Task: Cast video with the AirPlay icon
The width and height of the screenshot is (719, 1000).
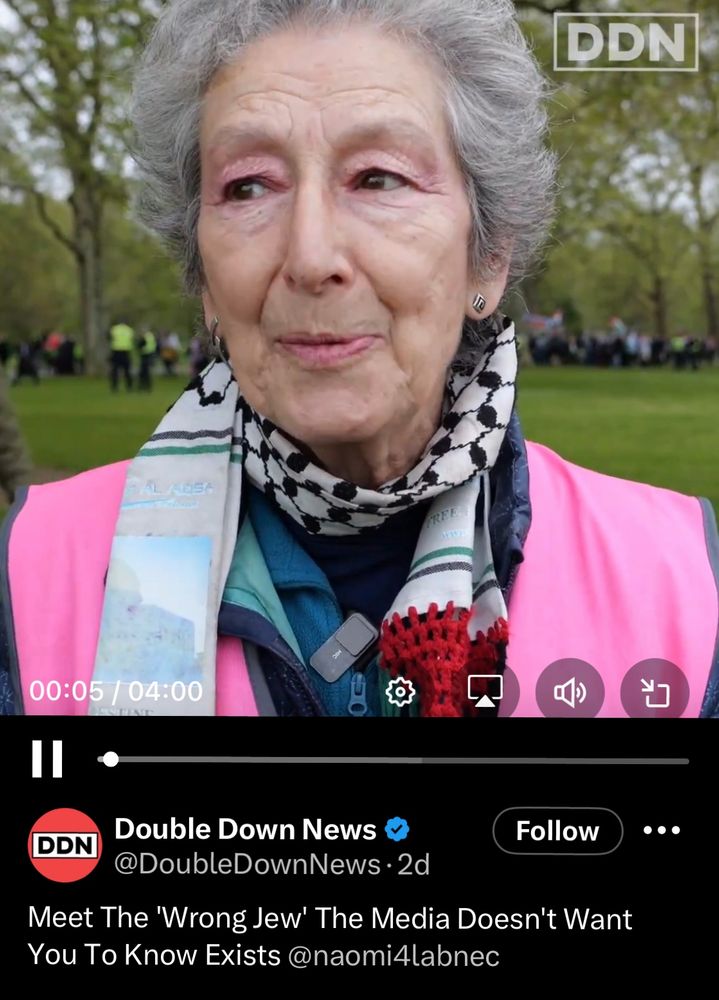Action: [484, 691]
